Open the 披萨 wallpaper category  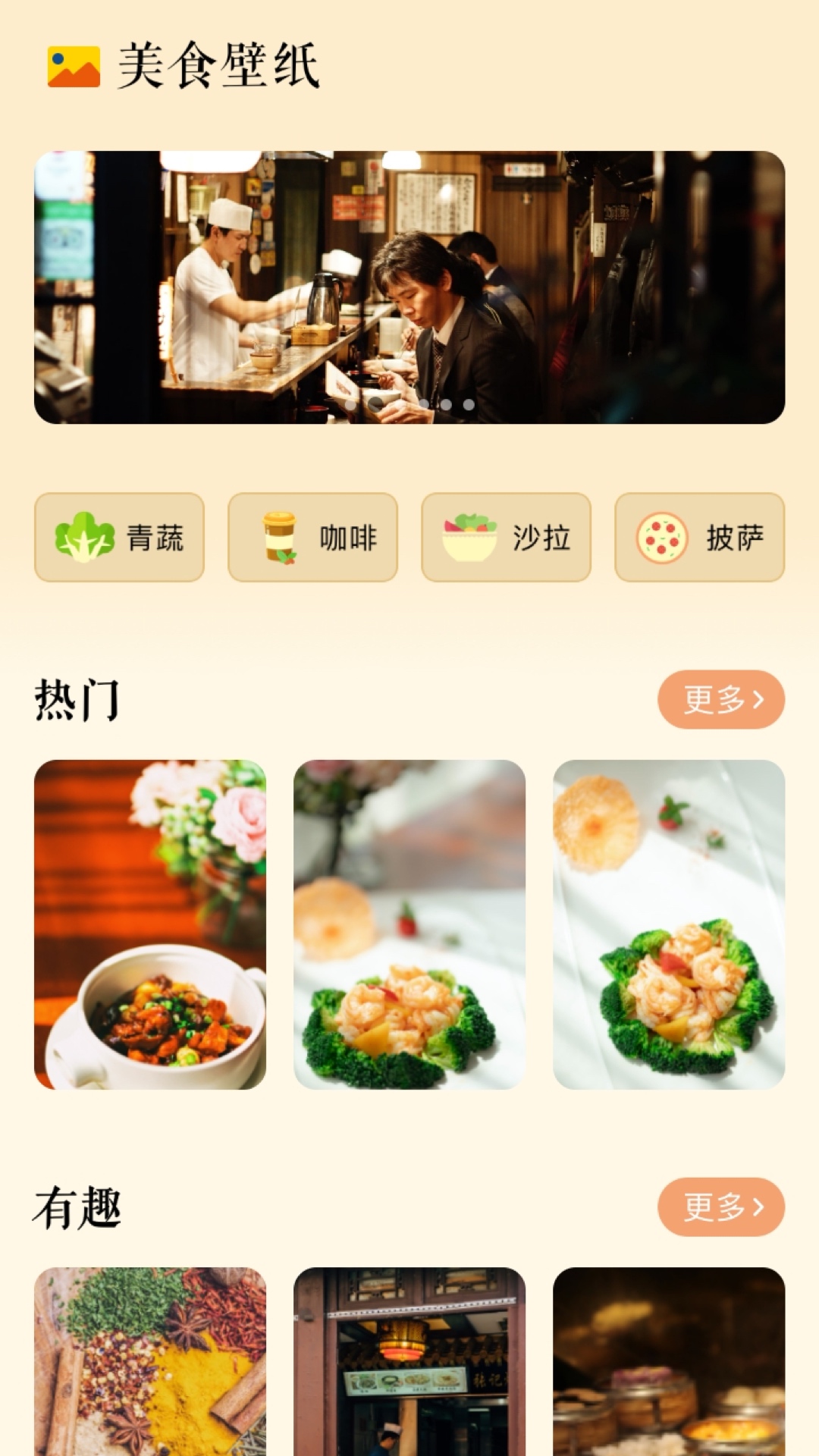(698, 536)
